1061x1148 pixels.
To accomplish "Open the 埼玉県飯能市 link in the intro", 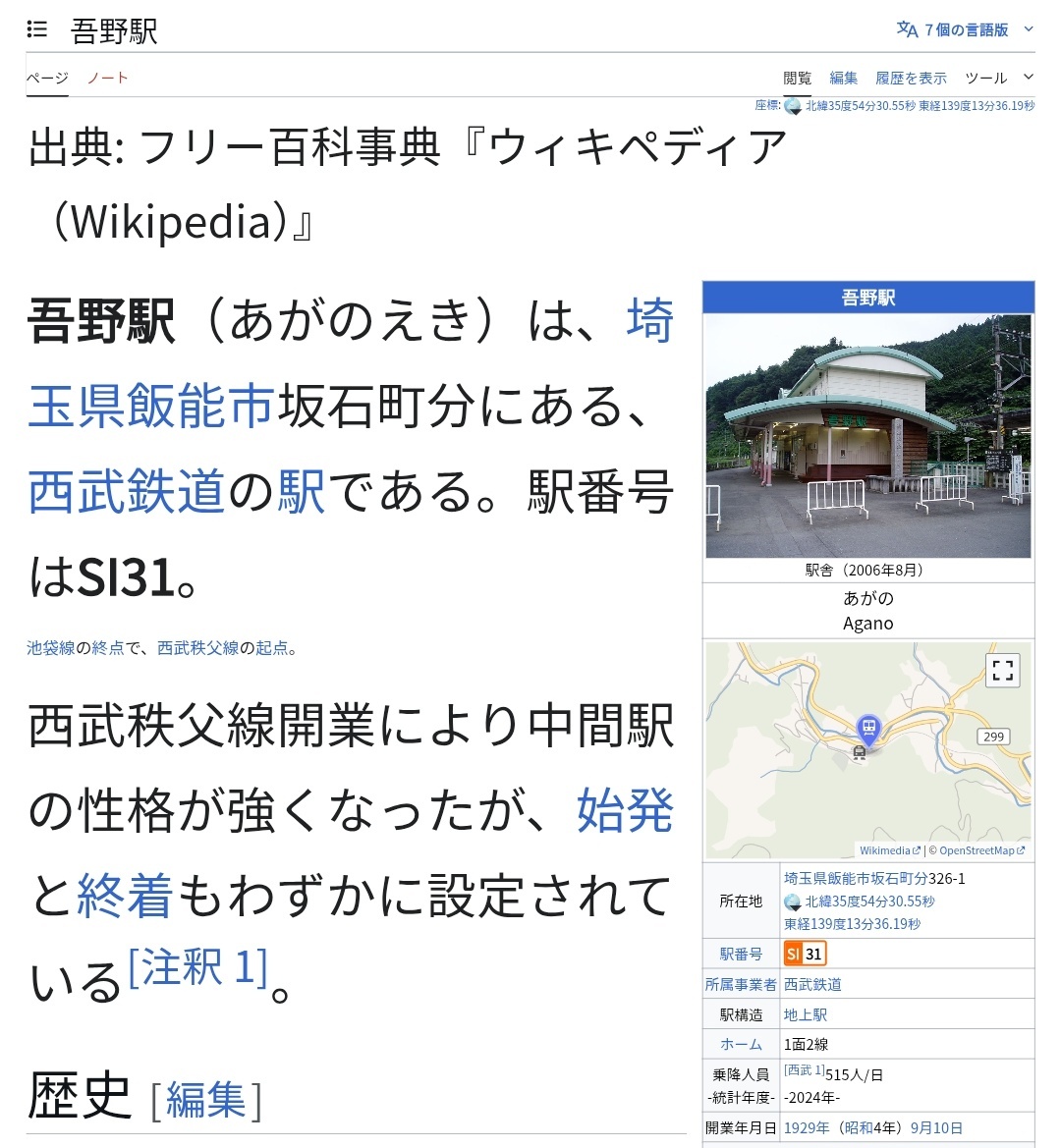I will click(152, 406).
